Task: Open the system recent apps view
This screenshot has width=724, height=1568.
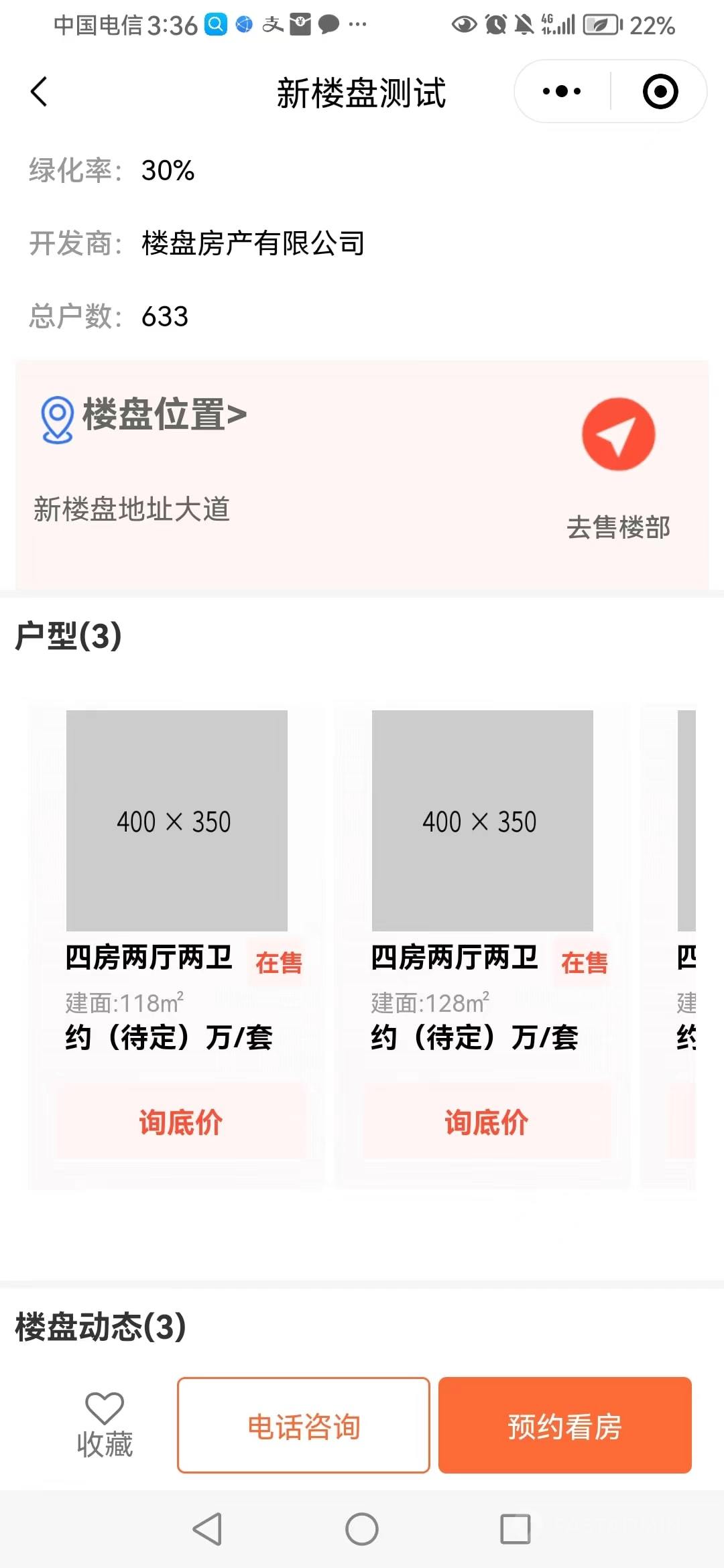Action: 515,1529
